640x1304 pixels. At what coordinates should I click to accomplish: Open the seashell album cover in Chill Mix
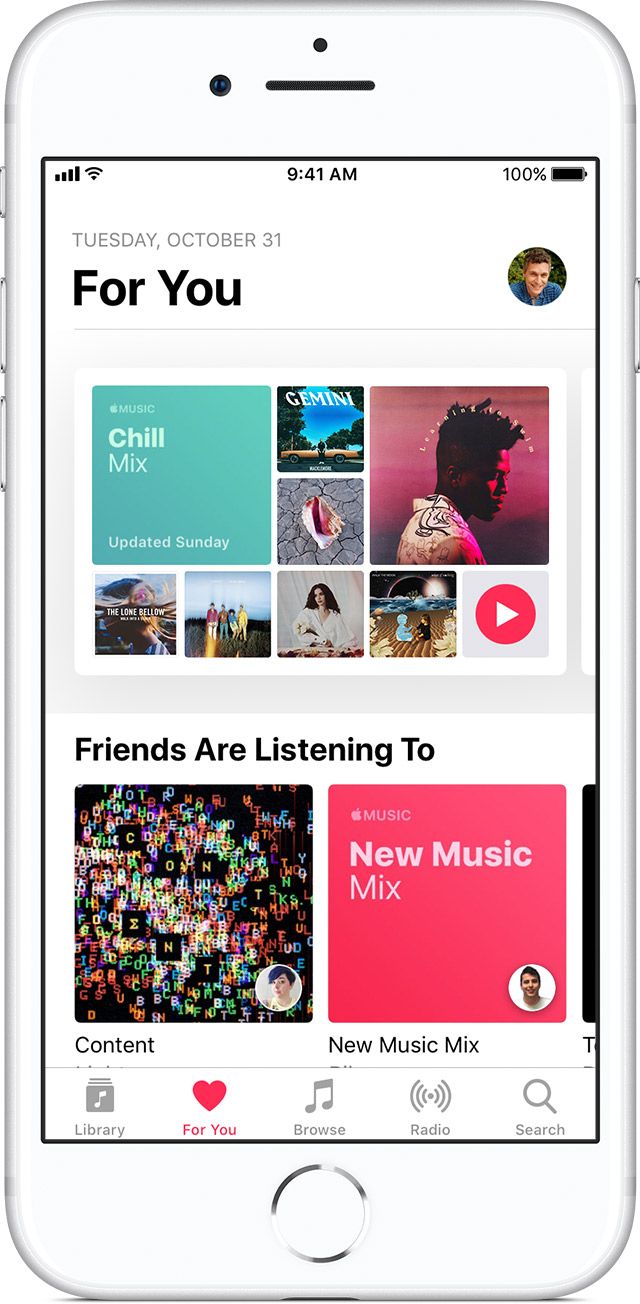pos(320,522)
